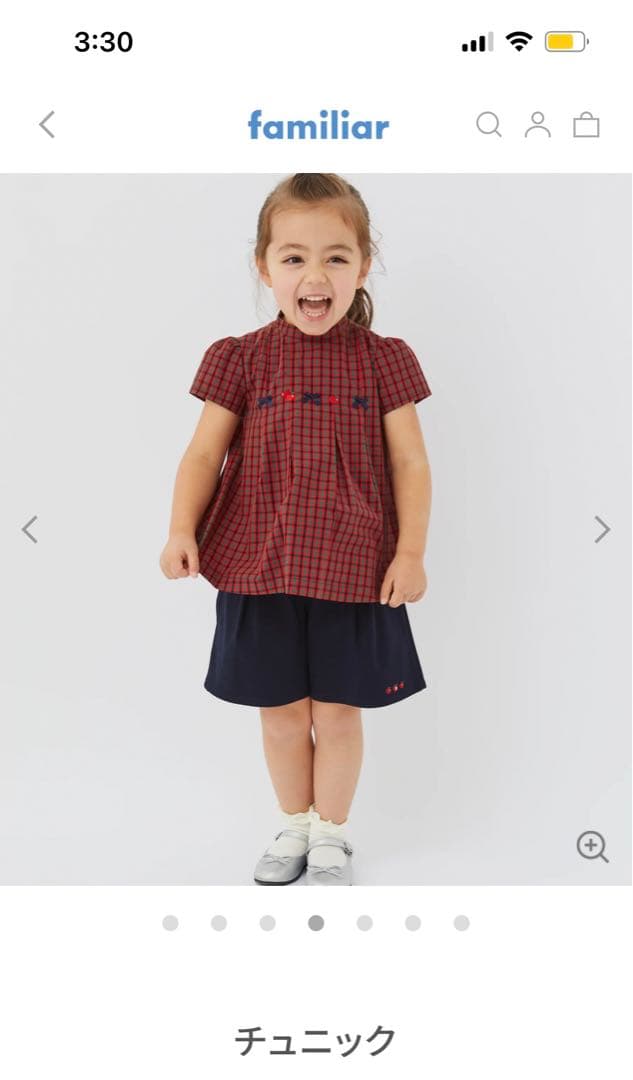Open the shopping bag
This screenshot has width=633, height=1080.
(x=586, y=125)
